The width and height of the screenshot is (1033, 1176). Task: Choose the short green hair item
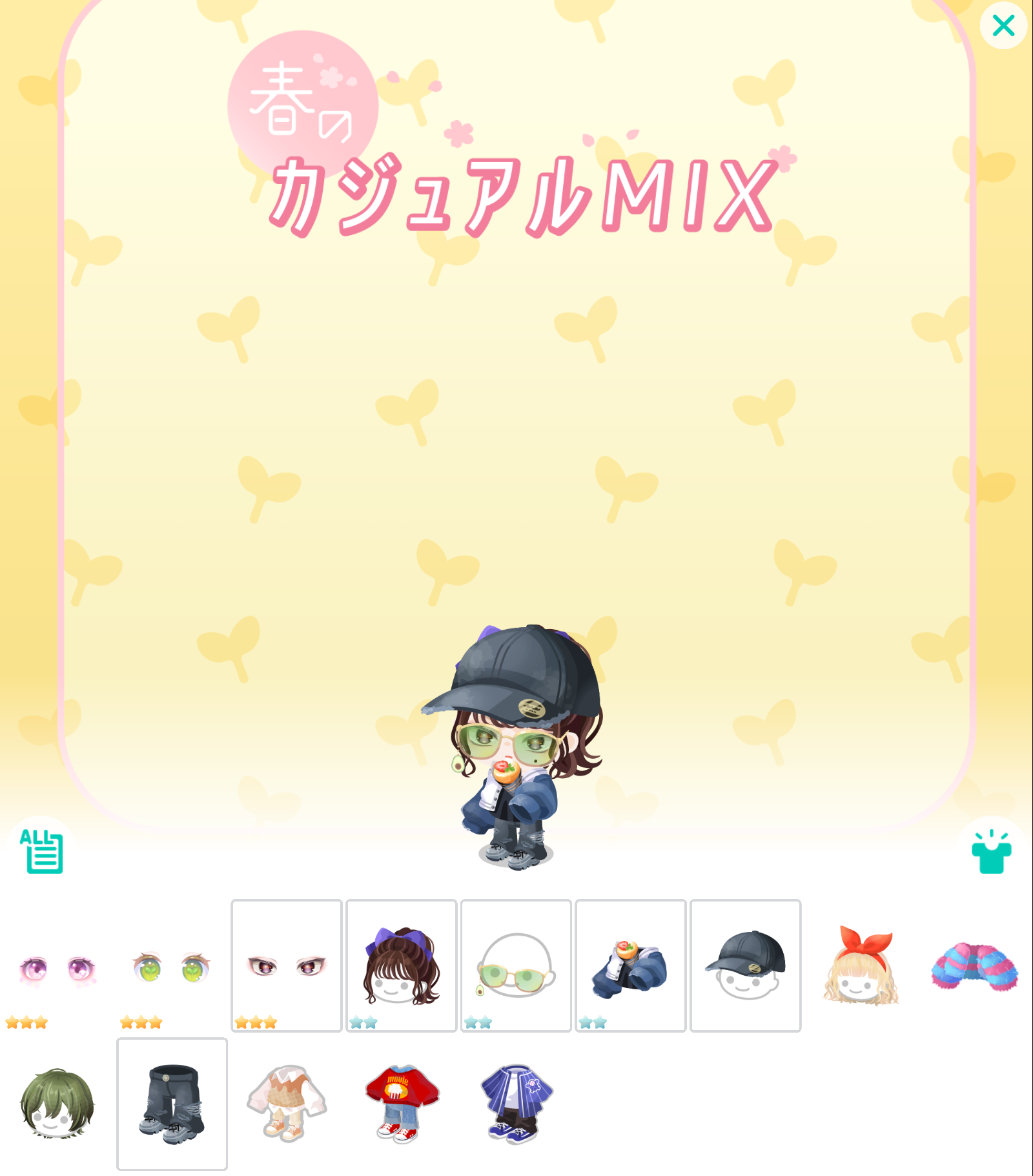[x=57, y=1103]
